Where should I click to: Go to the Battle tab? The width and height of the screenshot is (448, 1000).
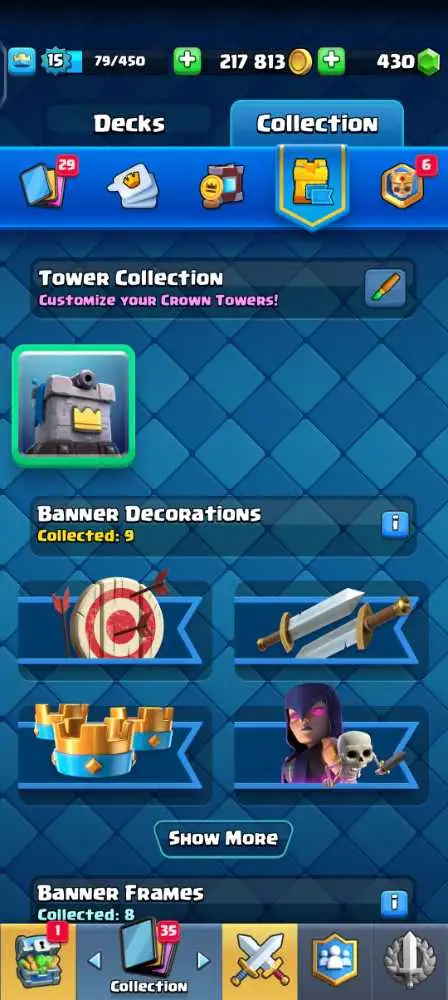point(260,961)
